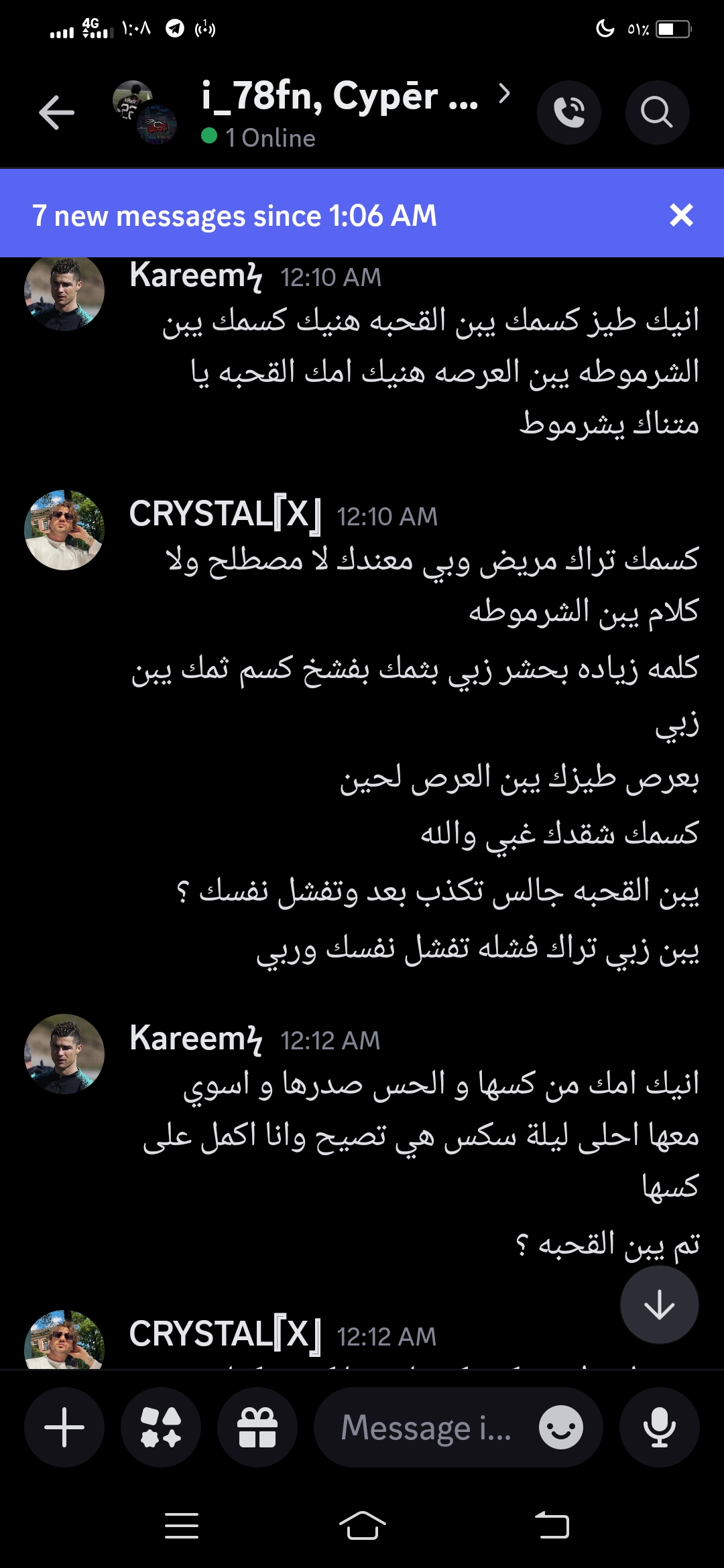Open the recent apps menu
Image resolution: width=724 pixels, height=1568 pixels.
click(x=182, y=1526)
